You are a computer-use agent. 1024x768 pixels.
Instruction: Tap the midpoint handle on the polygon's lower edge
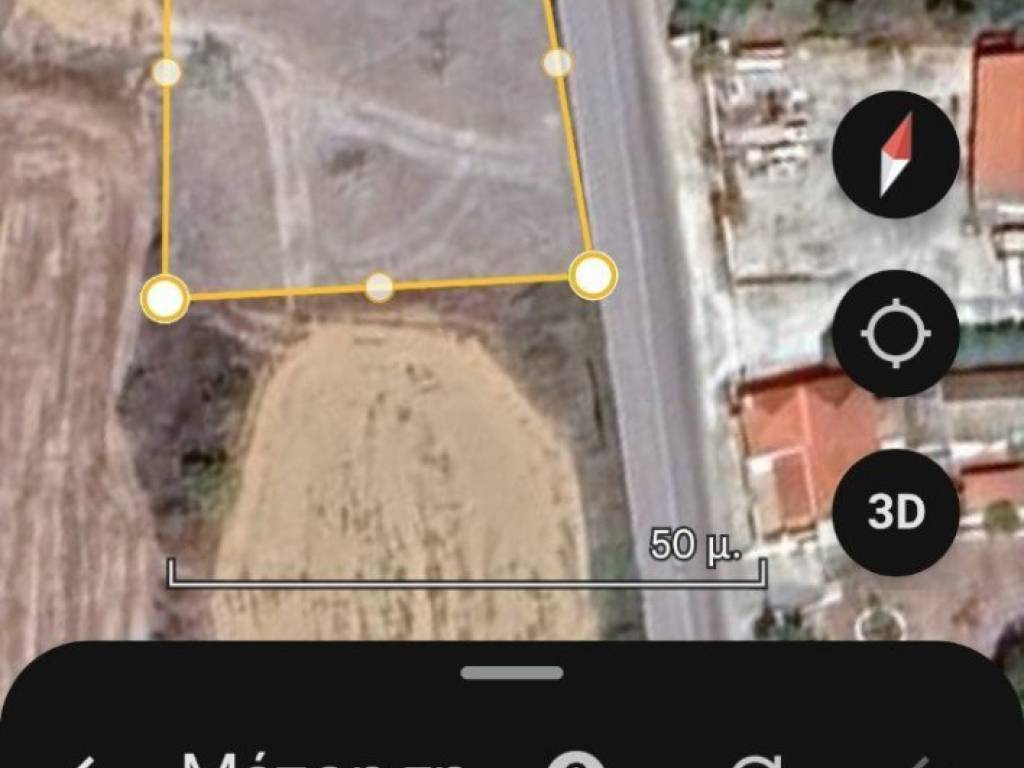[x=379, y=287]
